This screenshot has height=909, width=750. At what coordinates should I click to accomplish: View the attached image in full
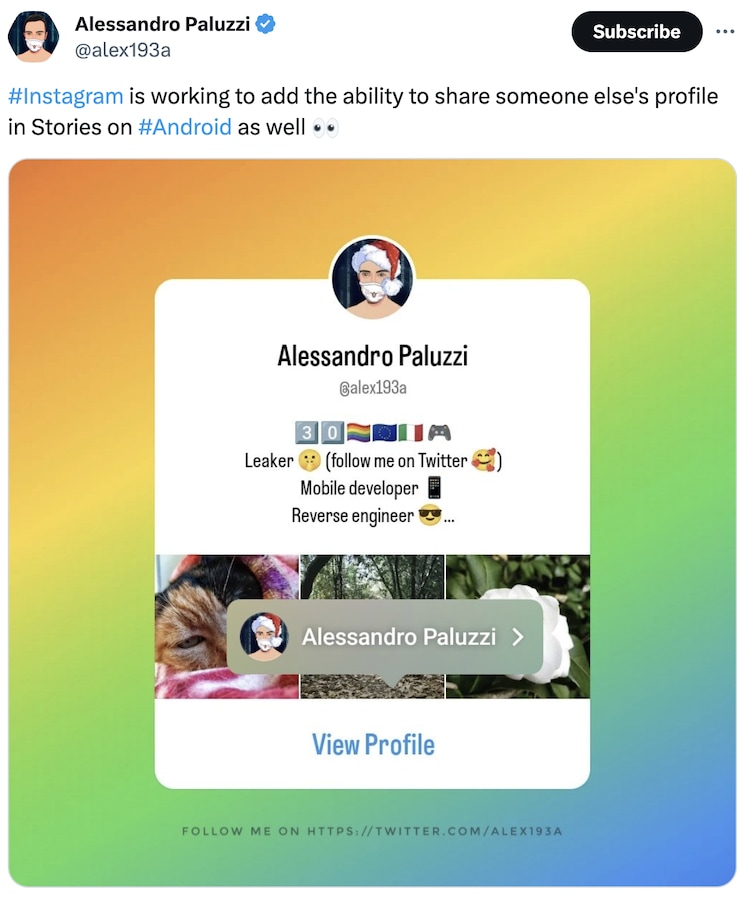point(372,522)
